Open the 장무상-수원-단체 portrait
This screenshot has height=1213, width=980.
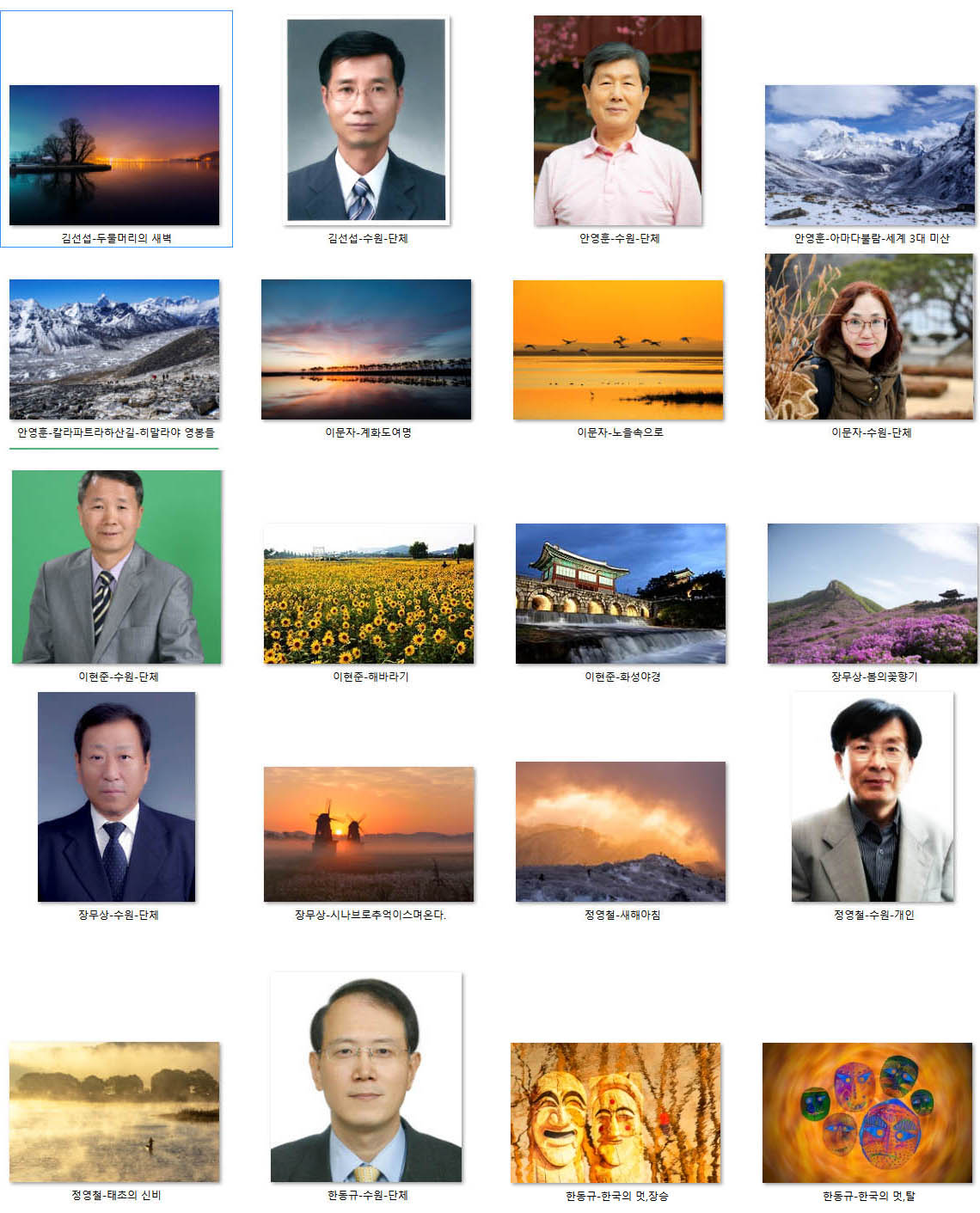117,797
